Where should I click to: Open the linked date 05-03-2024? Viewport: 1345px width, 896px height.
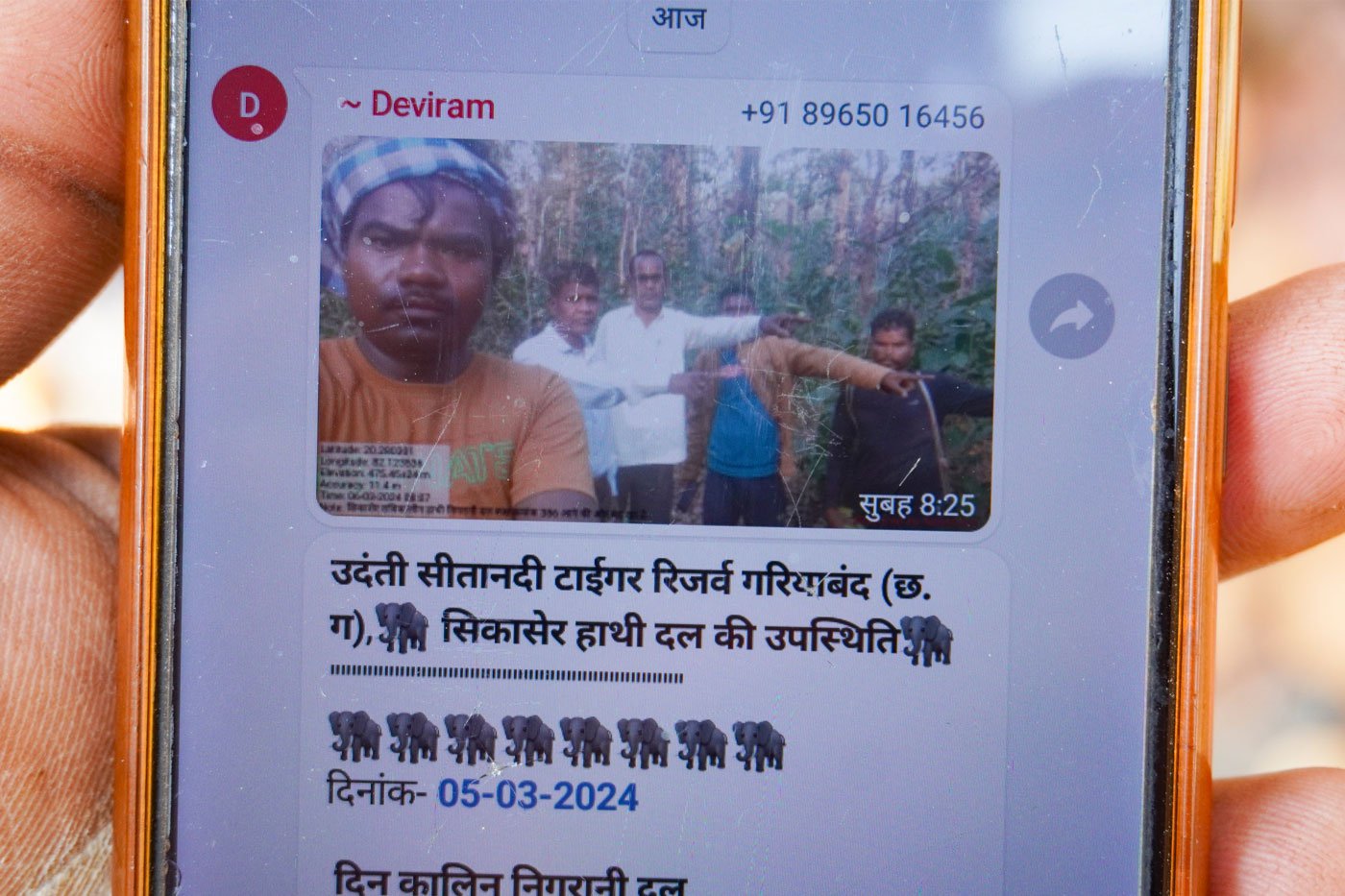pos(537,796)
